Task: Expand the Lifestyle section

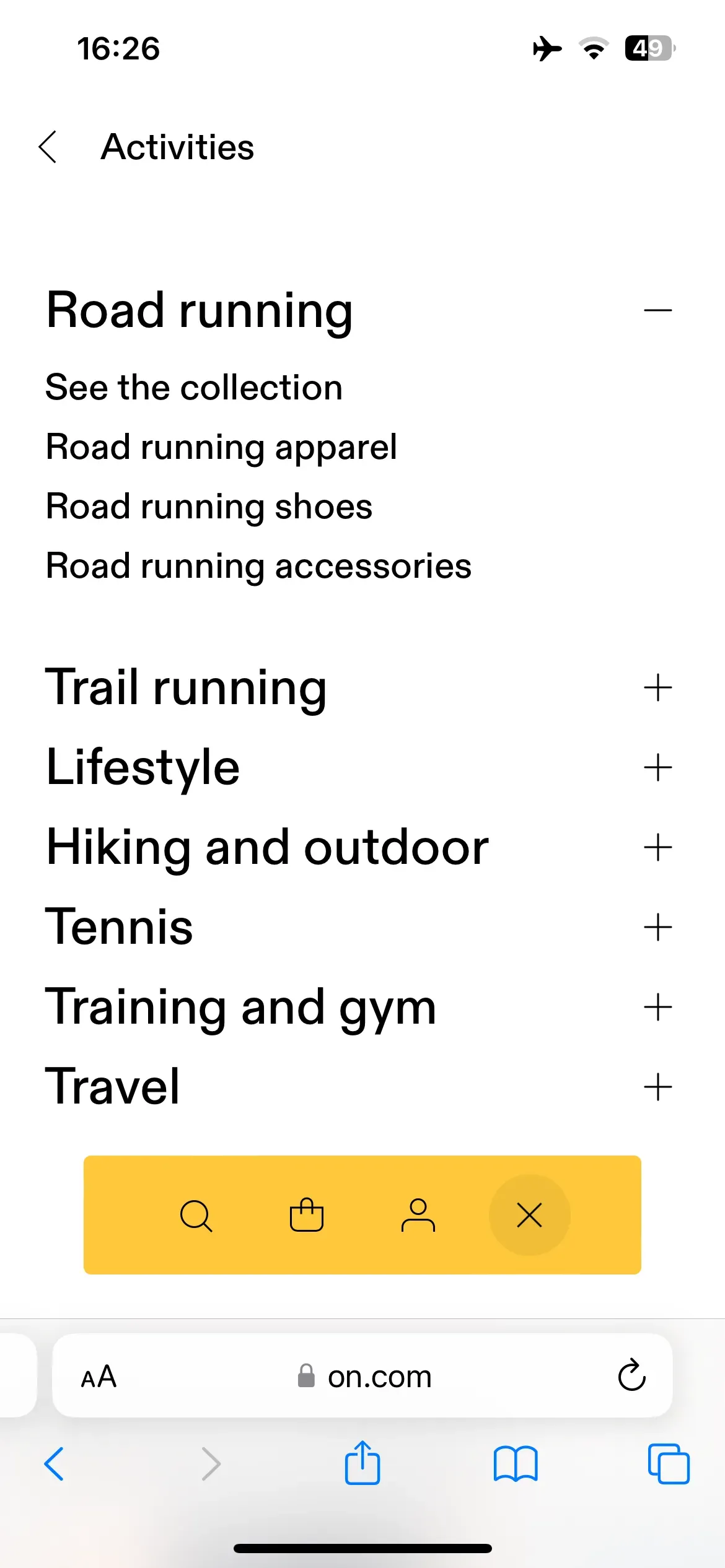Action: click(657, 768)
